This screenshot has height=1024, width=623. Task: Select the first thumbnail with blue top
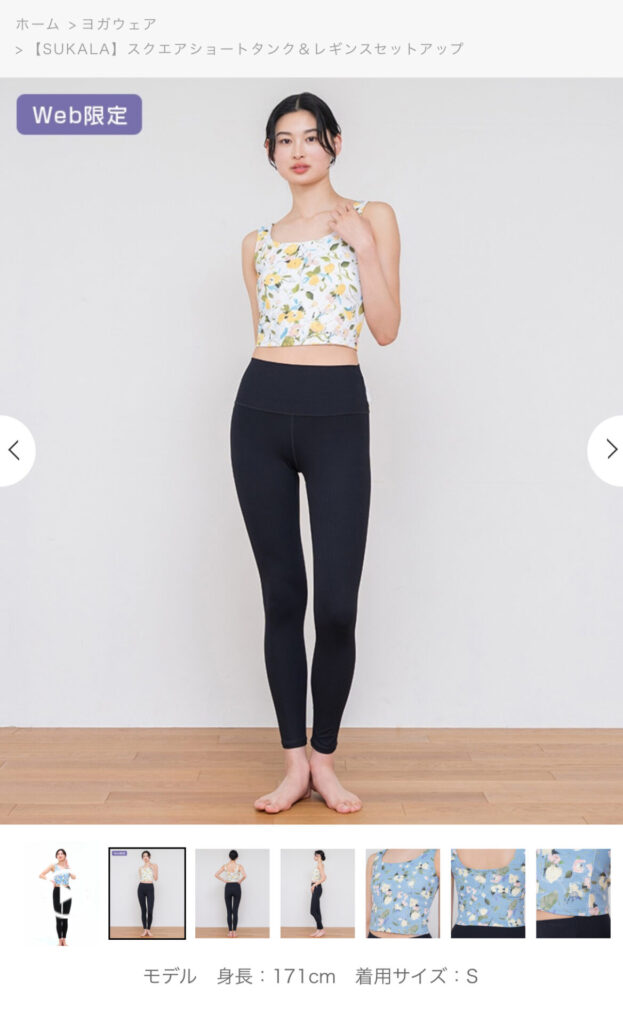click(61, 893)
